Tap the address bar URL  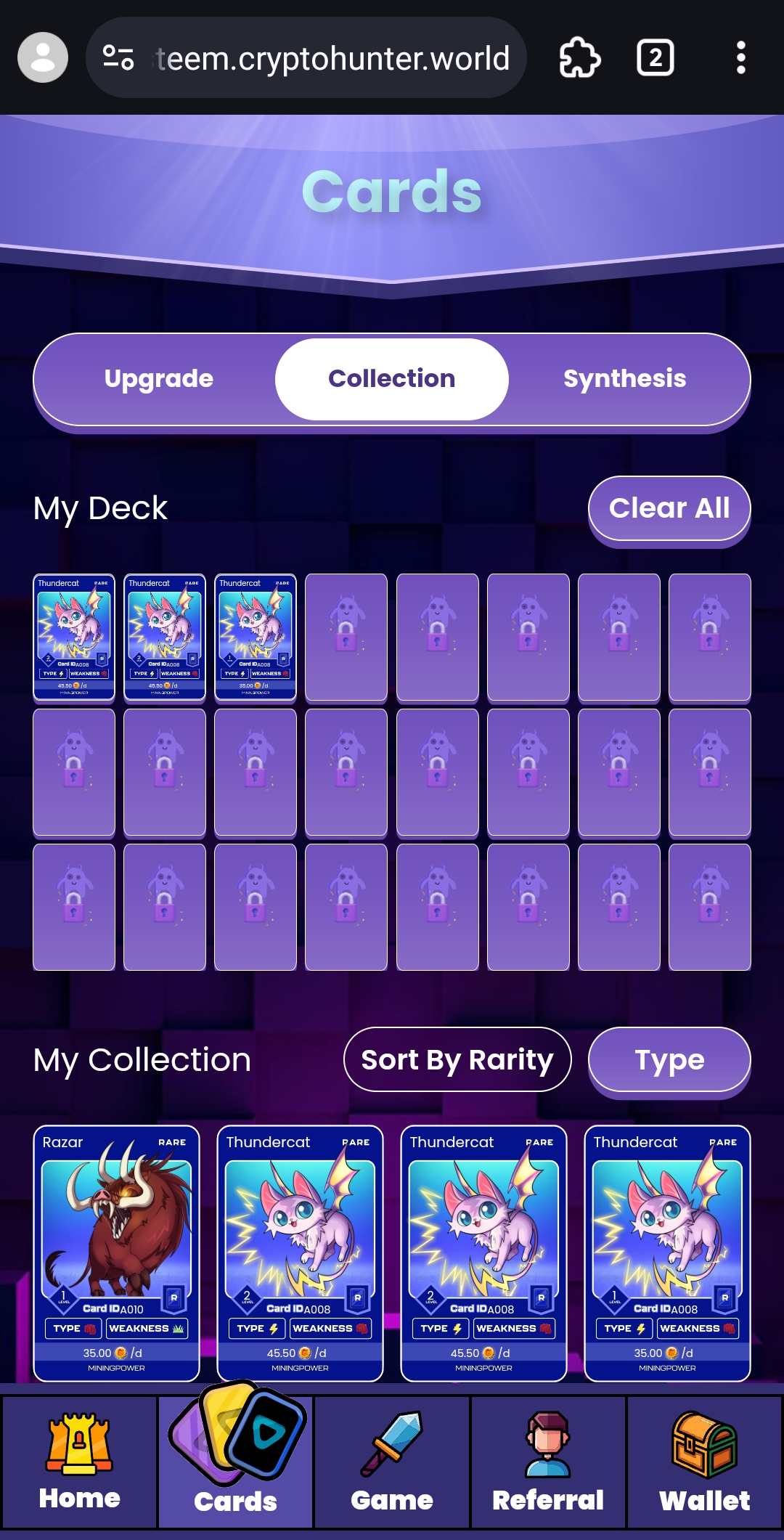332,58
